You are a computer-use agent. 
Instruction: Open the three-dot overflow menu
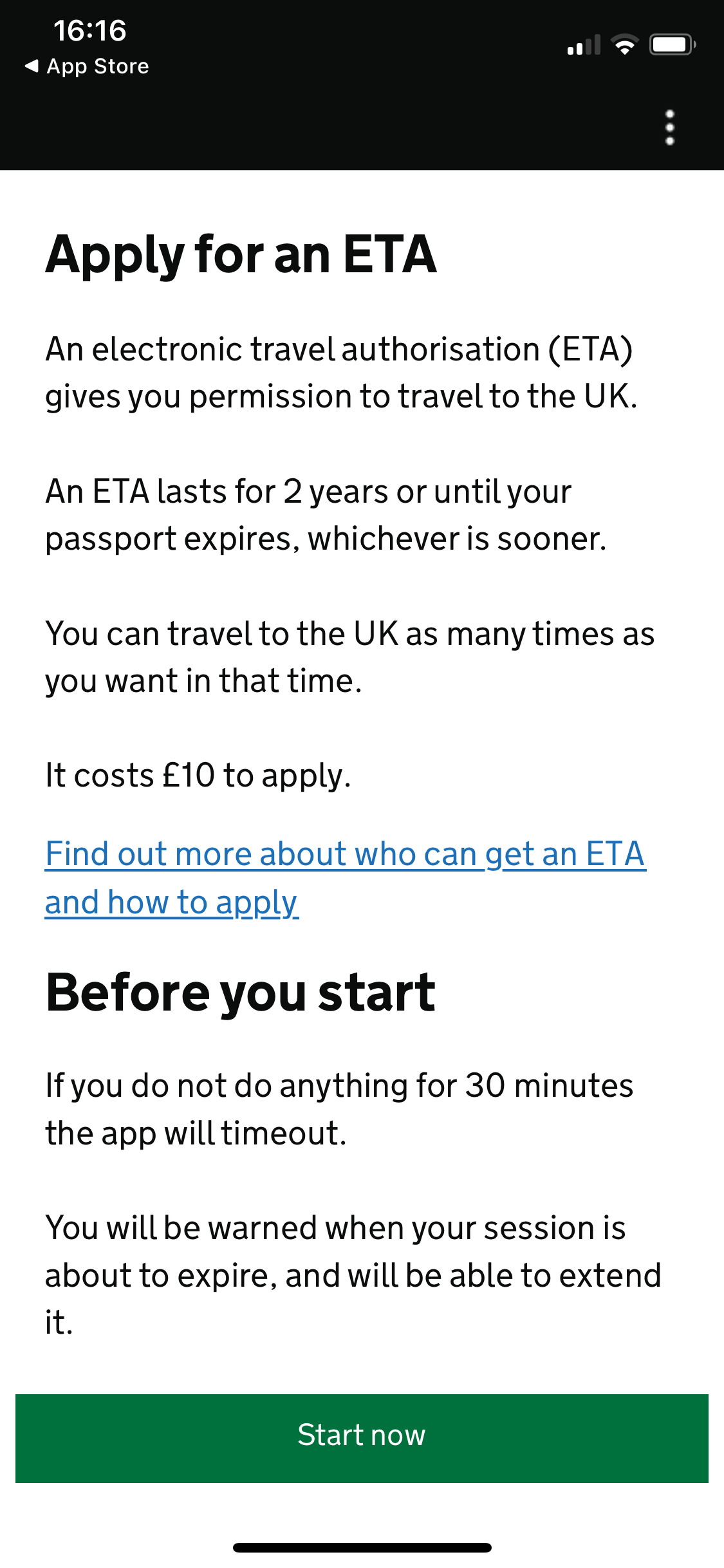669,127
